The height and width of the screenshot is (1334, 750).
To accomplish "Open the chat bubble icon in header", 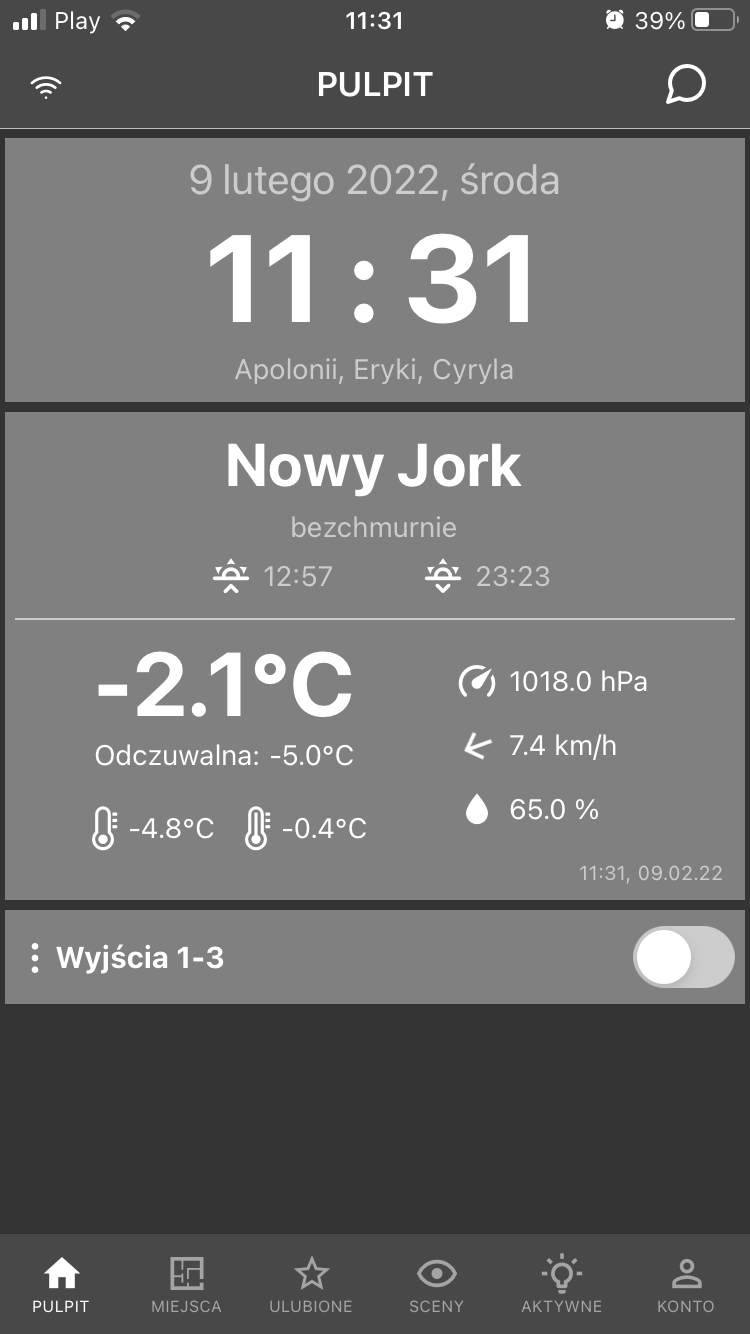I will (x=686, y=85).
